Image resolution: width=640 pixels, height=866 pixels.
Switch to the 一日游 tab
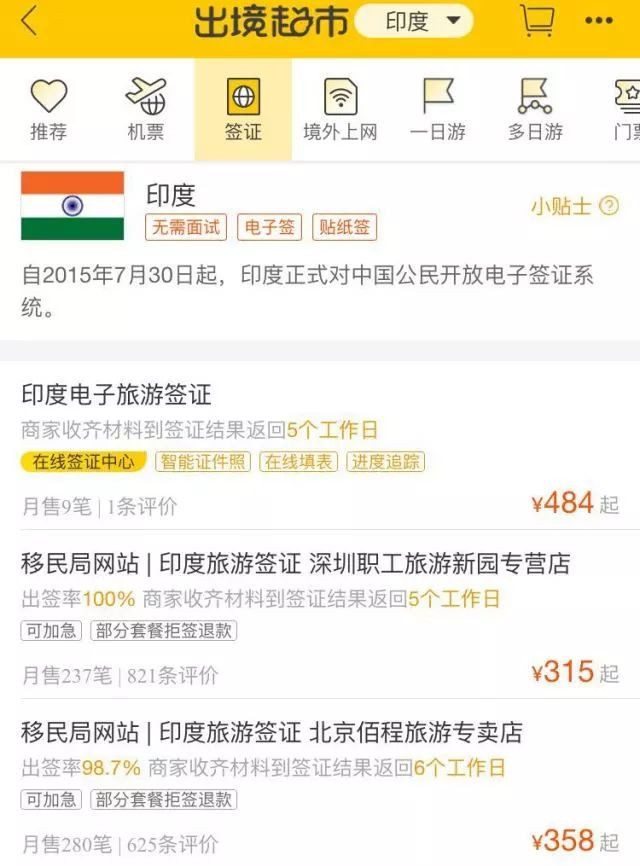coord(438,110)
